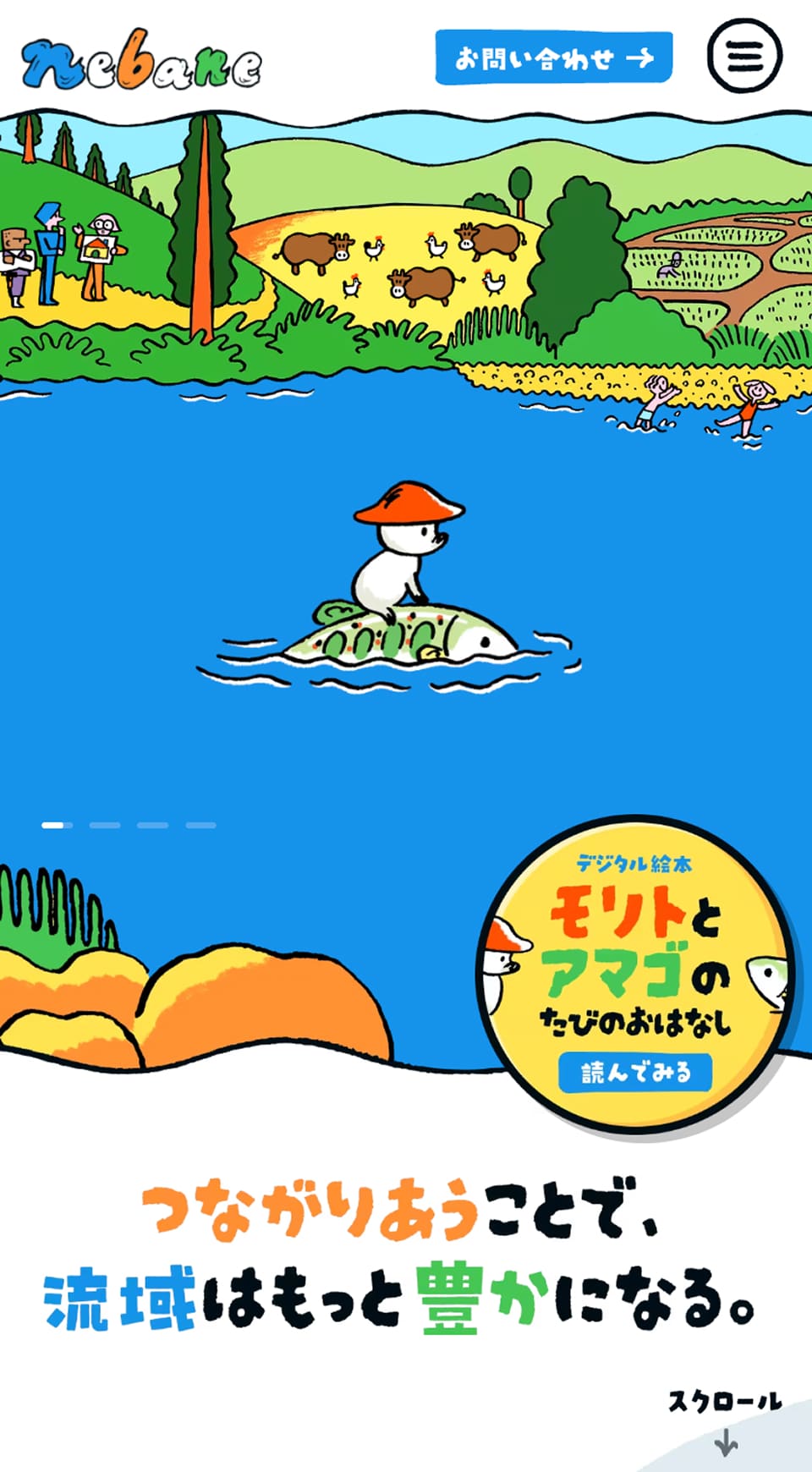Select the third slide indicator

click(x=153, y=825)
